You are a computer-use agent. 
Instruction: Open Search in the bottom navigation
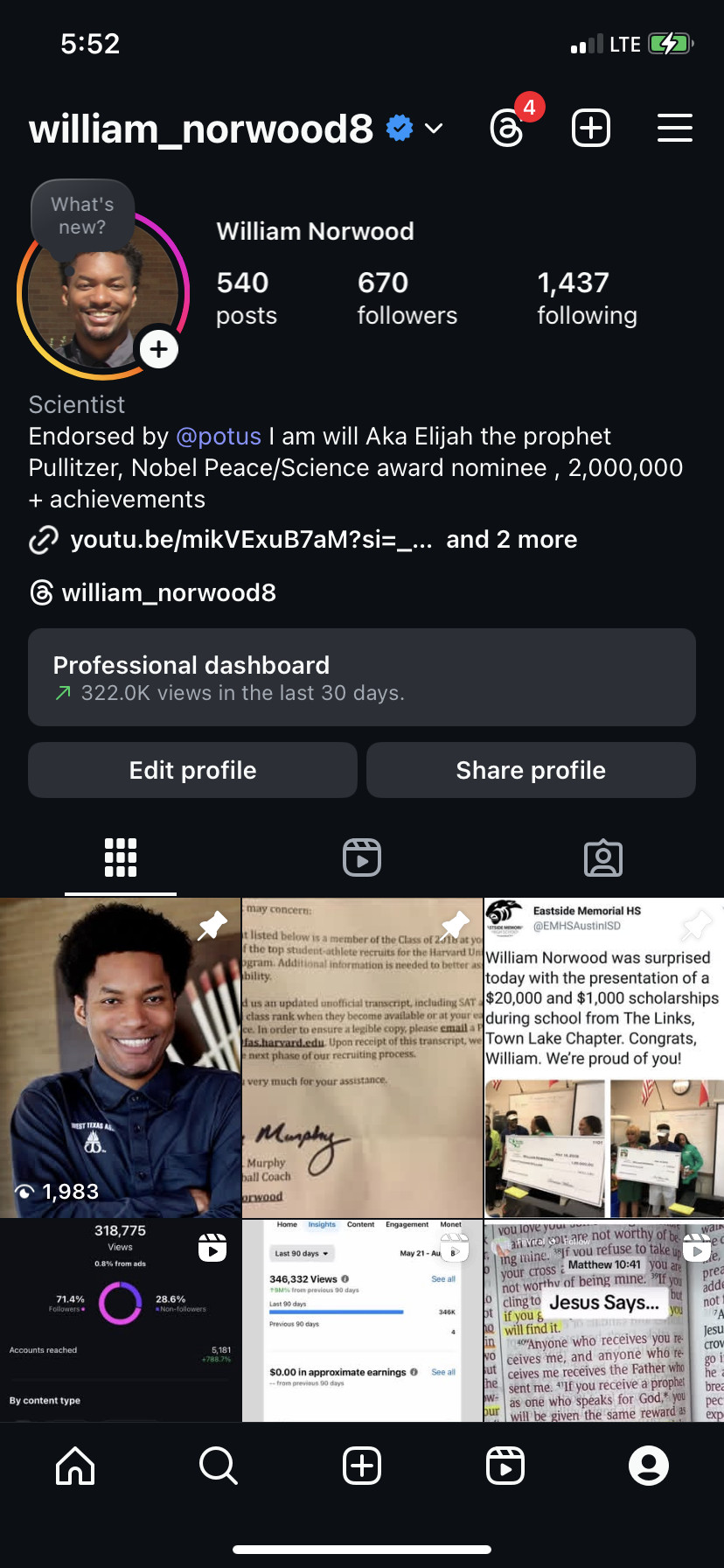(x=218, y=1465)
